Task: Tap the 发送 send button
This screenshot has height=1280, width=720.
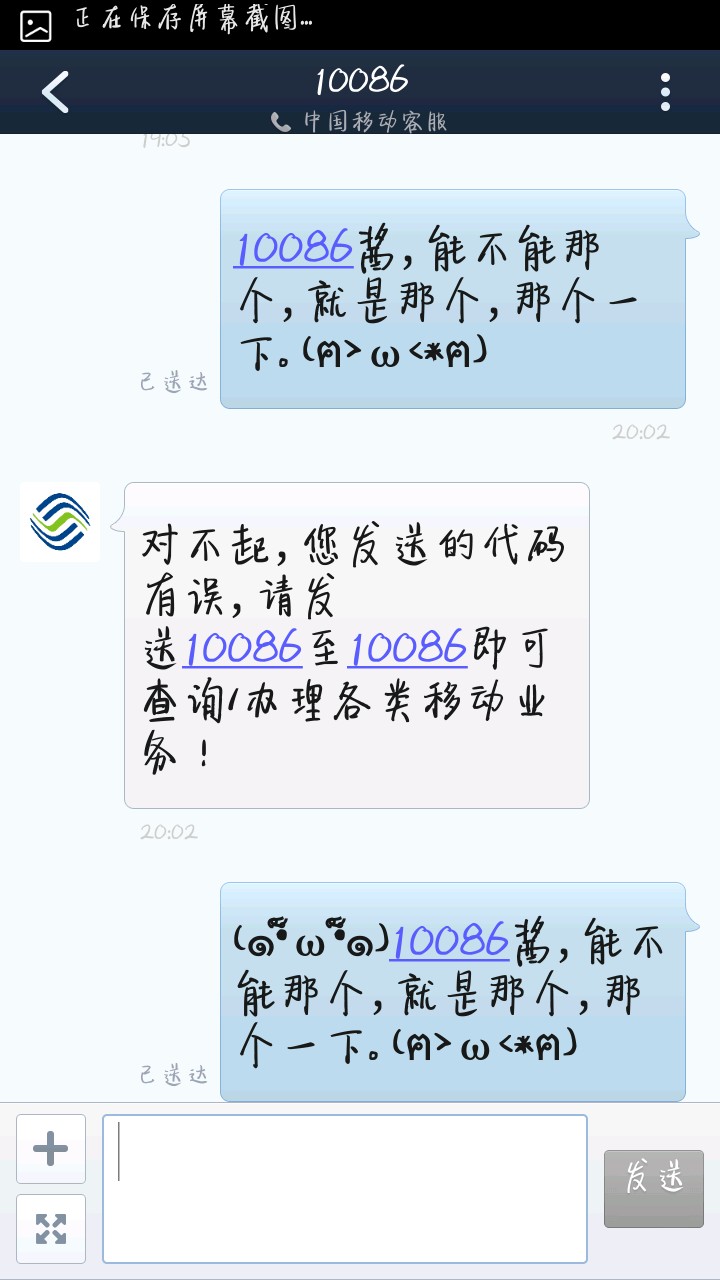Action: pos(654,1188)
